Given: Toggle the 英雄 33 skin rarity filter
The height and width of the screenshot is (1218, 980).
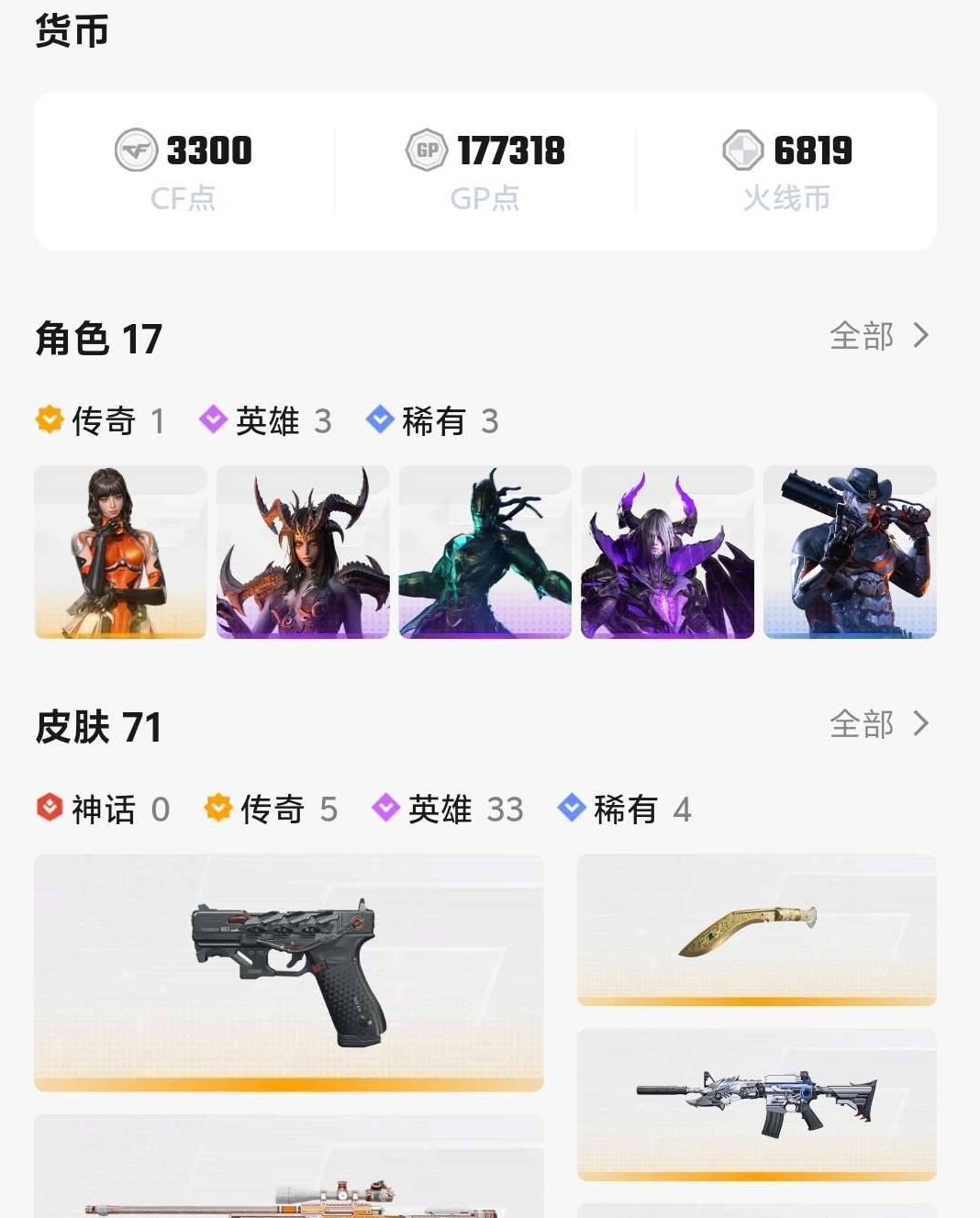Looking at the screenshot, I should (x=447, y=809).
